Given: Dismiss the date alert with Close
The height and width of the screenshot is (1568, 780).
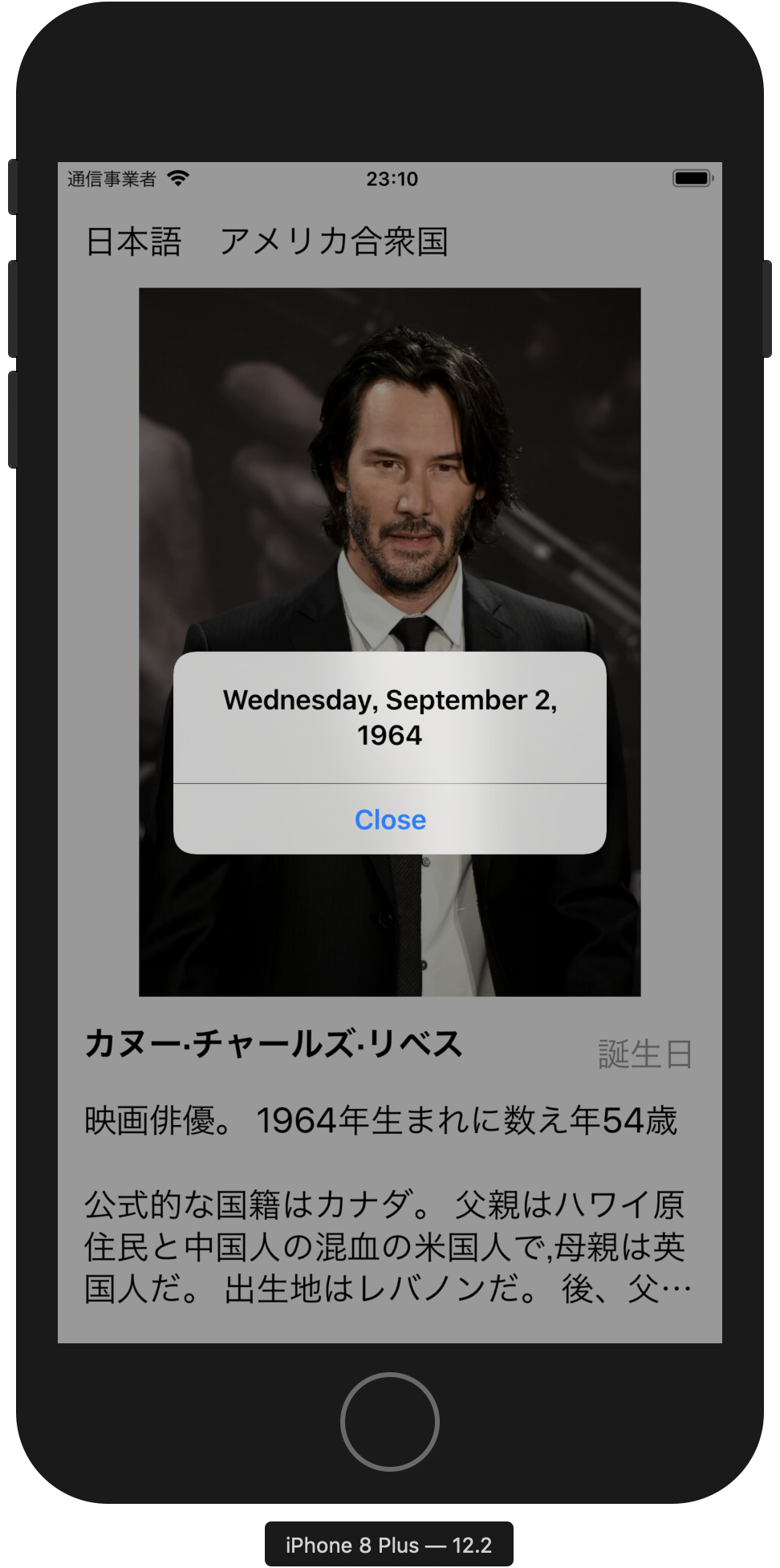Looking at the screenshot, I should coord(390,819).
